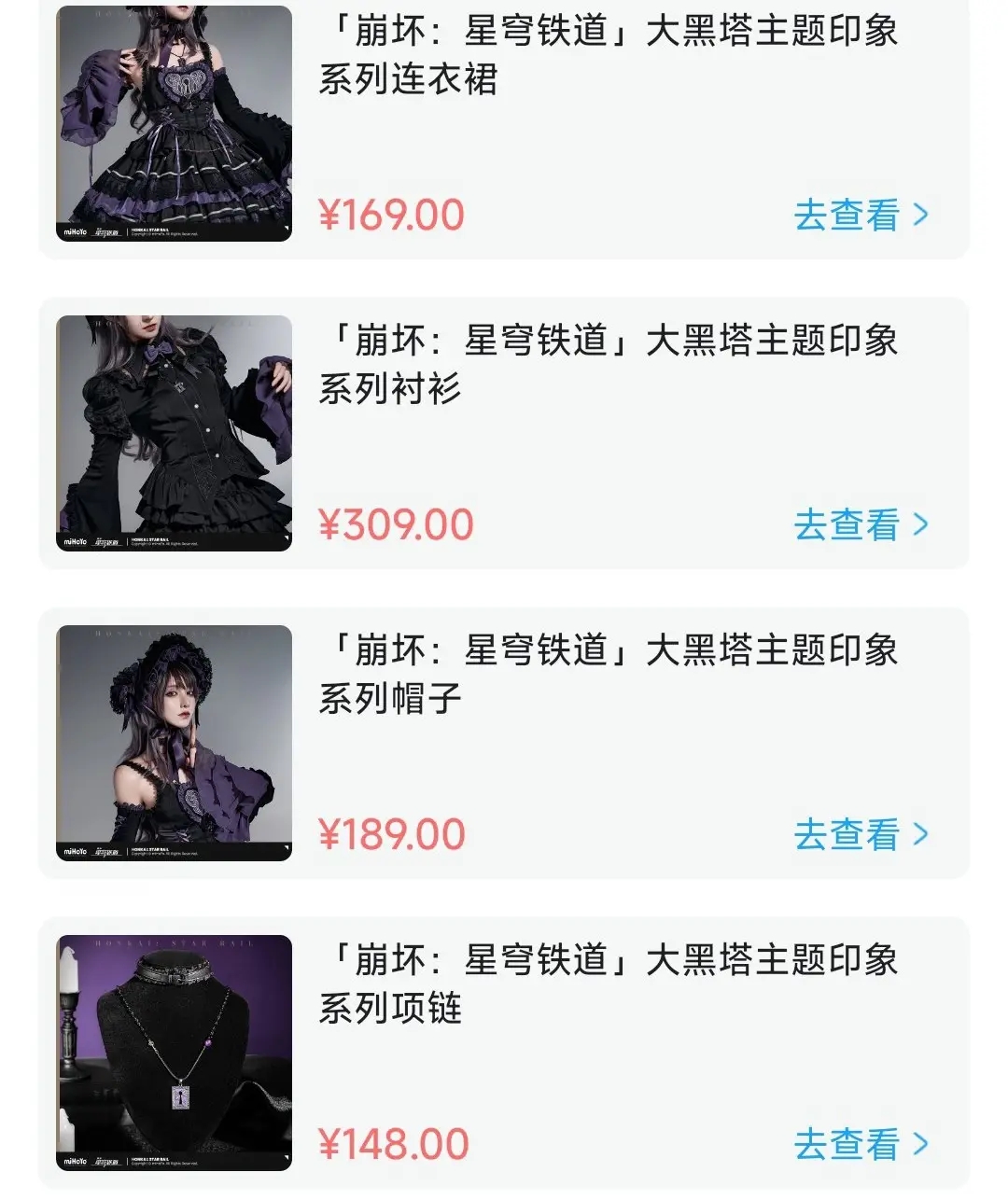Tap 去查看 for the 连衣裙 item

[x=861, y=216]
